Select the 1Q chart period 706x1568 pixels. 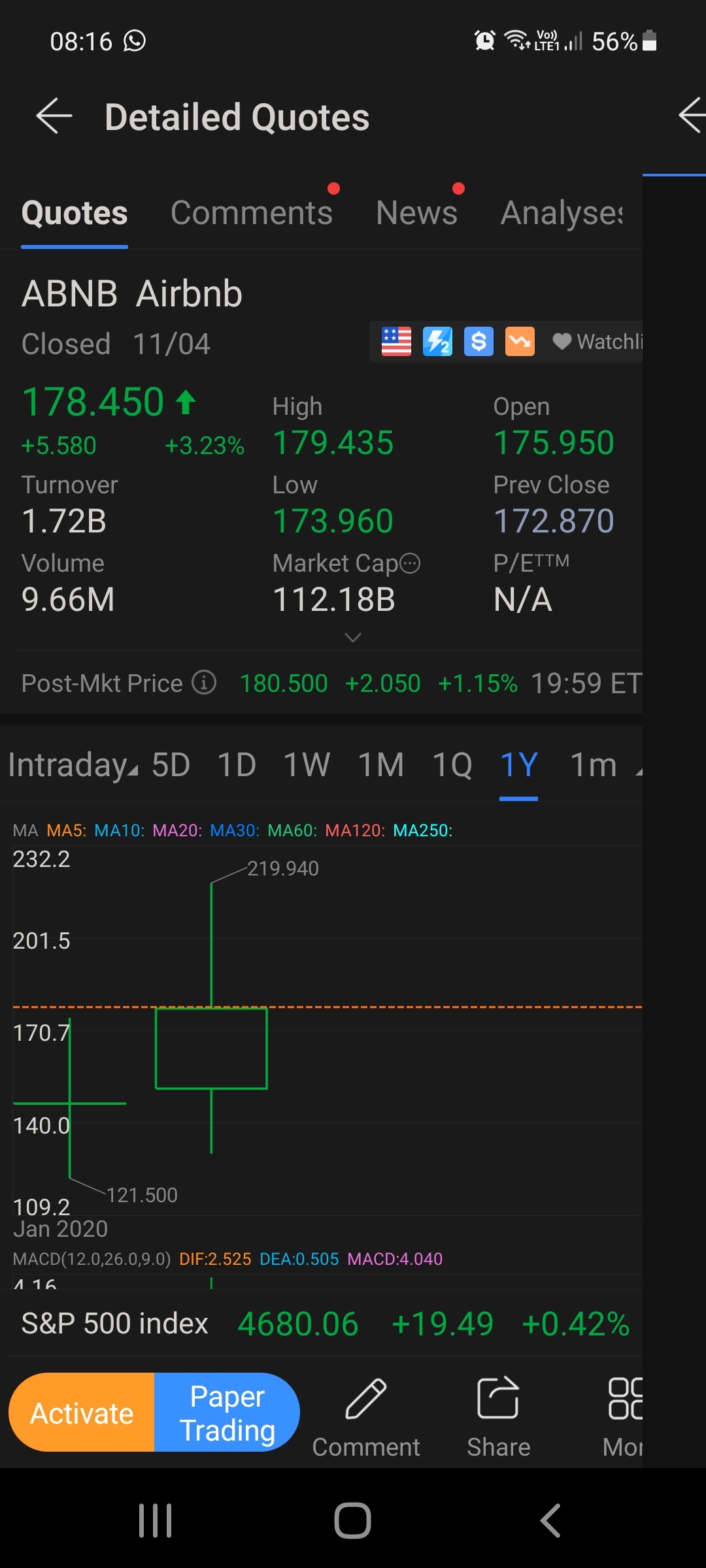[452, 765]
